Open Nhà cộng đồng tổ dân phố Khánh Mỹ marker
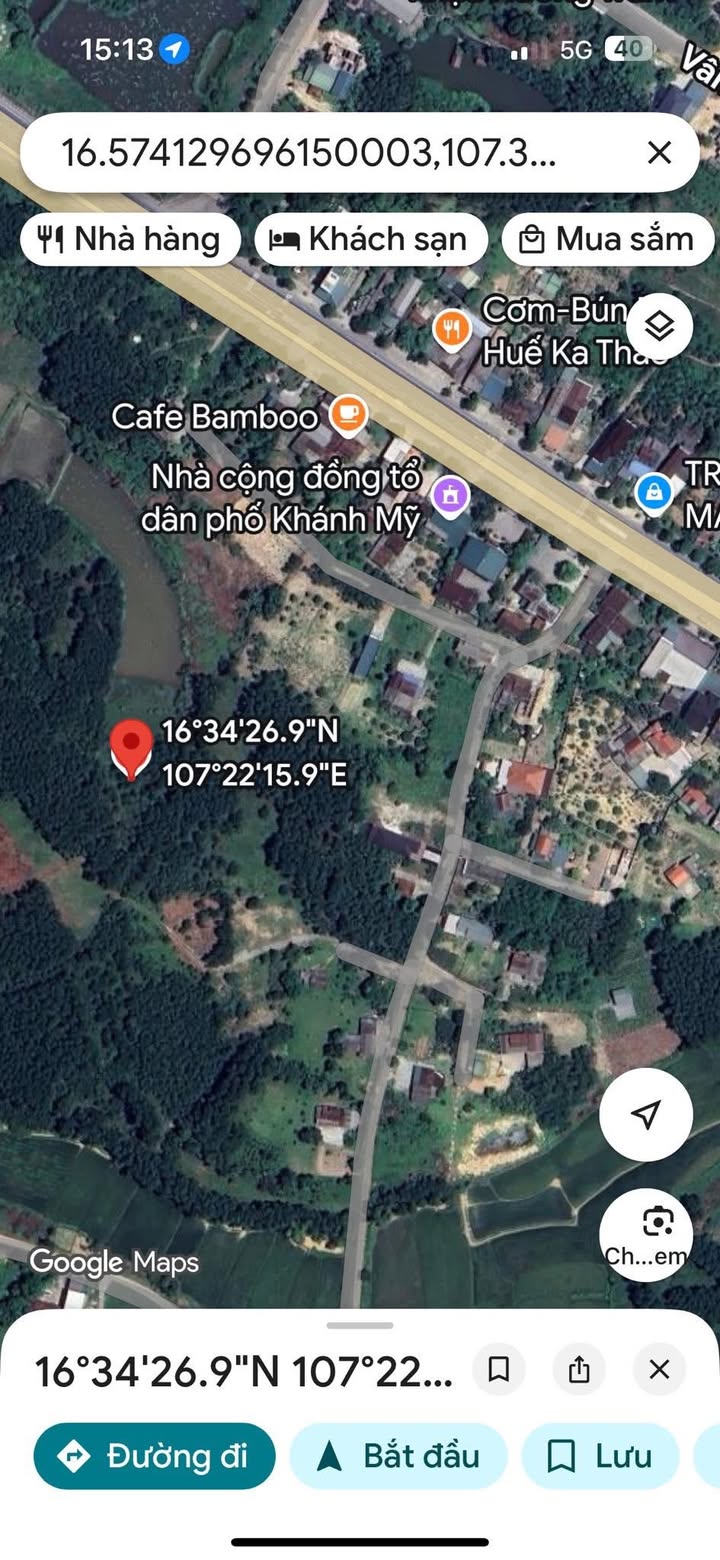Viewport: 720px width, 1560px height. [450, 496]
